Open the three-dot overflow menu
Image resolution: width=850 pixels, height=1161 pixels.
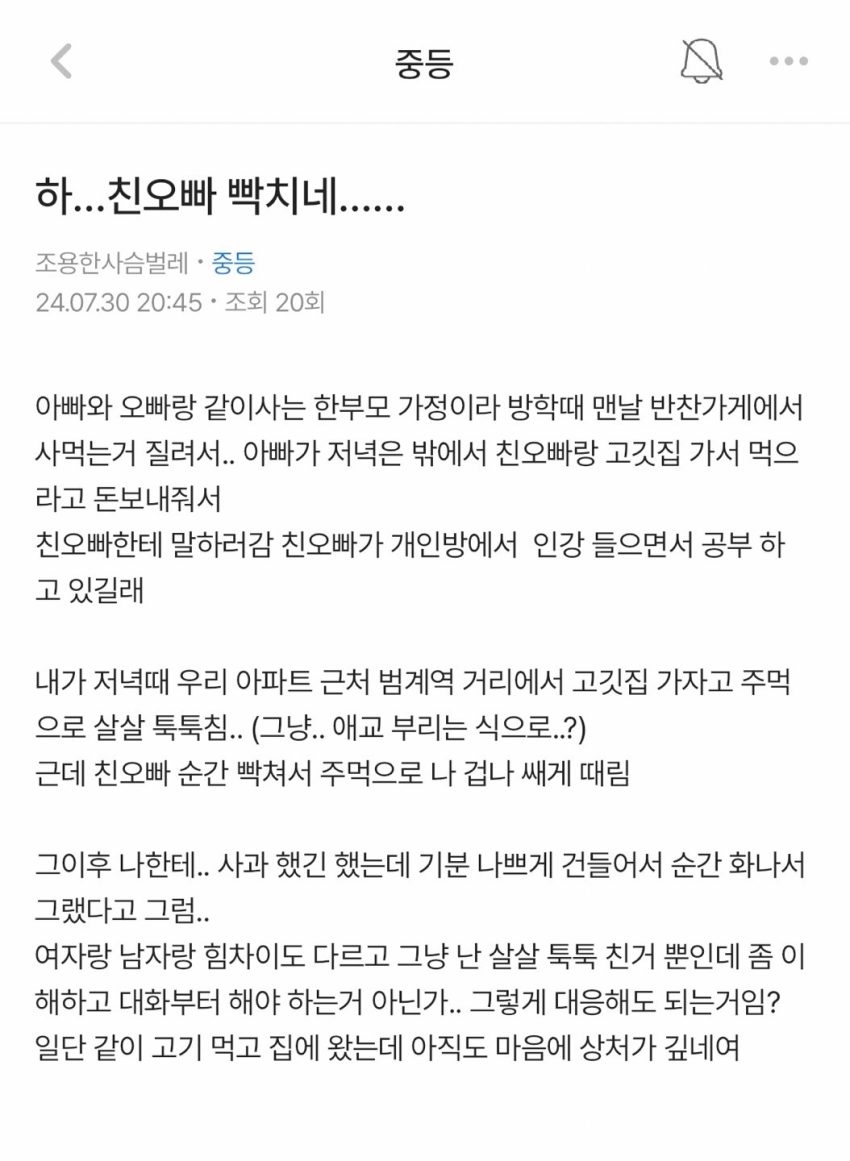point(789,61)
